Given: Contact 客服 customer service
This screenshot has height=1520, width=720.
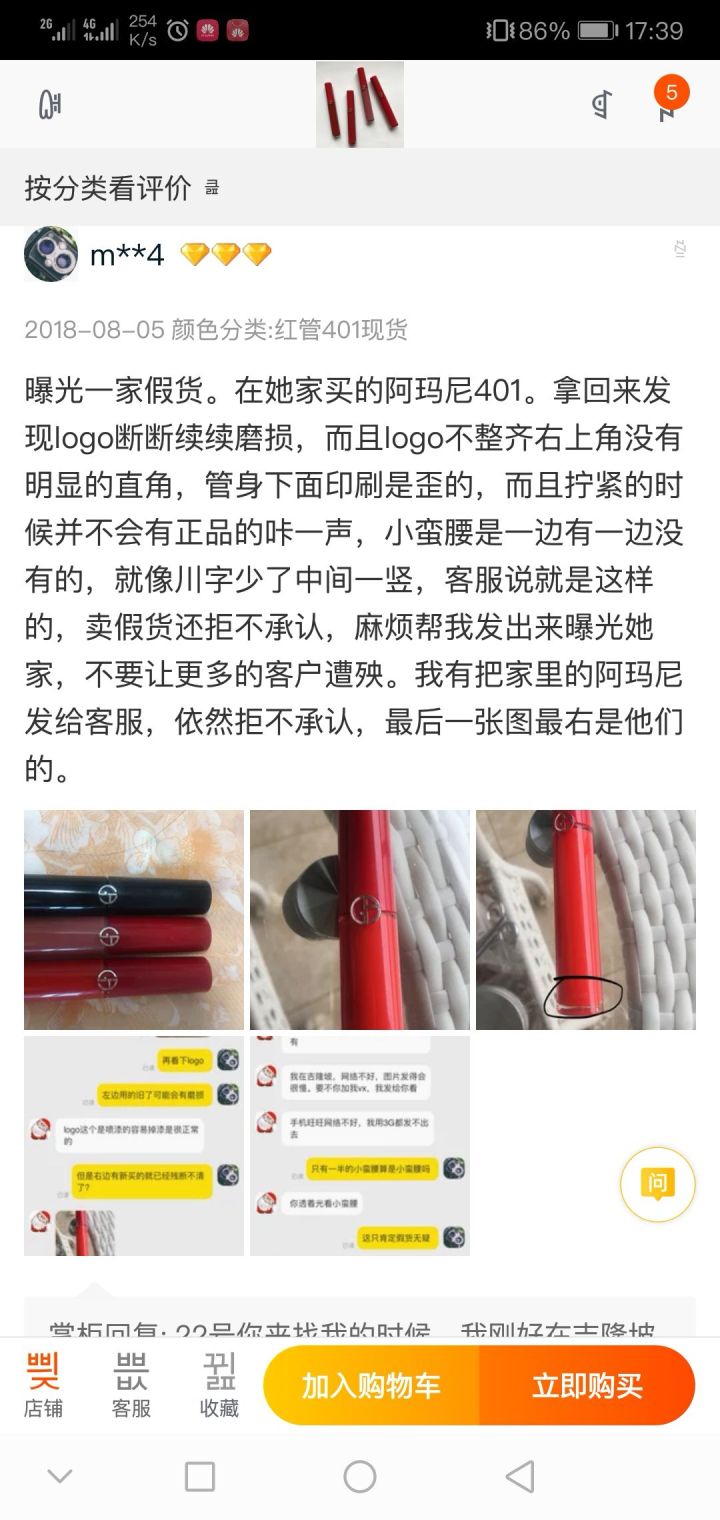Looking at the screenshot, I should [x=131, y=1385].
